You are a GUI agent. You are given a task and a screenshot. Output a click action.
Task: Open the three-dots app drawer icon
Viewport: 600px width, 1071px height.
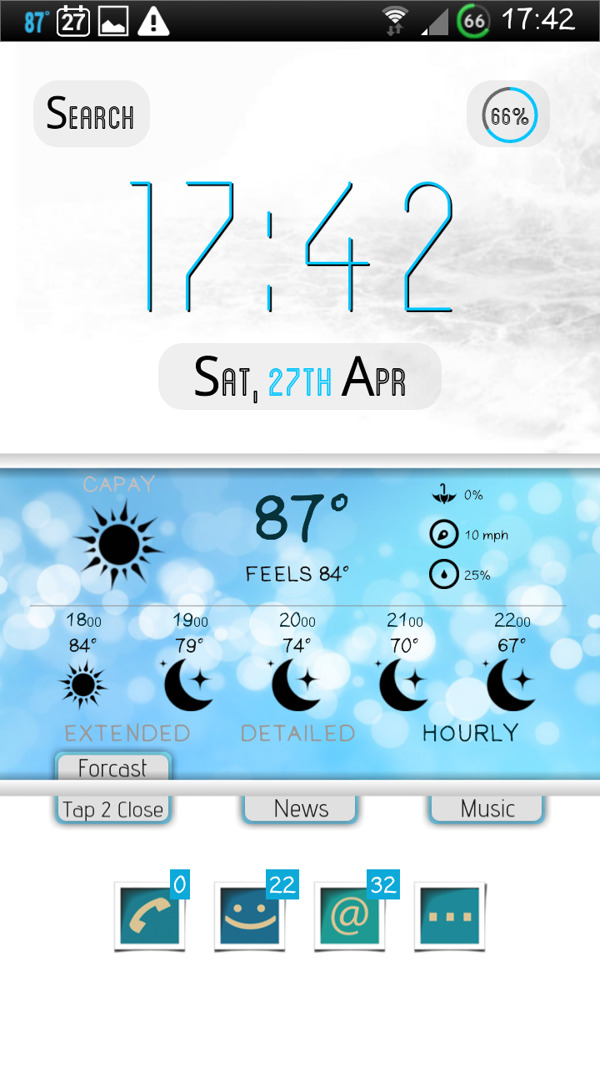(449, 916)
